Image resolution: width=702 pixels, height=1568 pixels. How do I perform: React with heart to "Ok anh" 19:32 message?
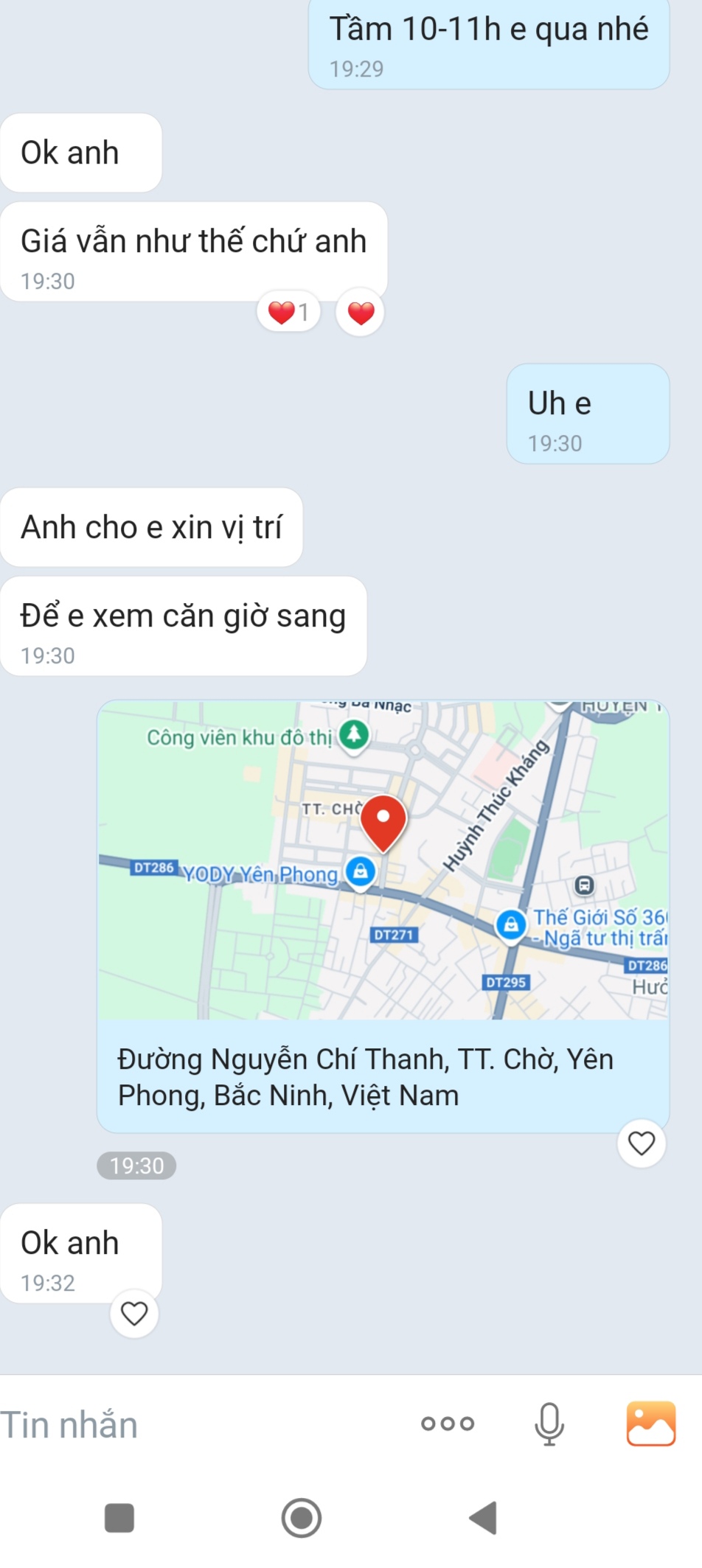click(x=134, y=1314)
